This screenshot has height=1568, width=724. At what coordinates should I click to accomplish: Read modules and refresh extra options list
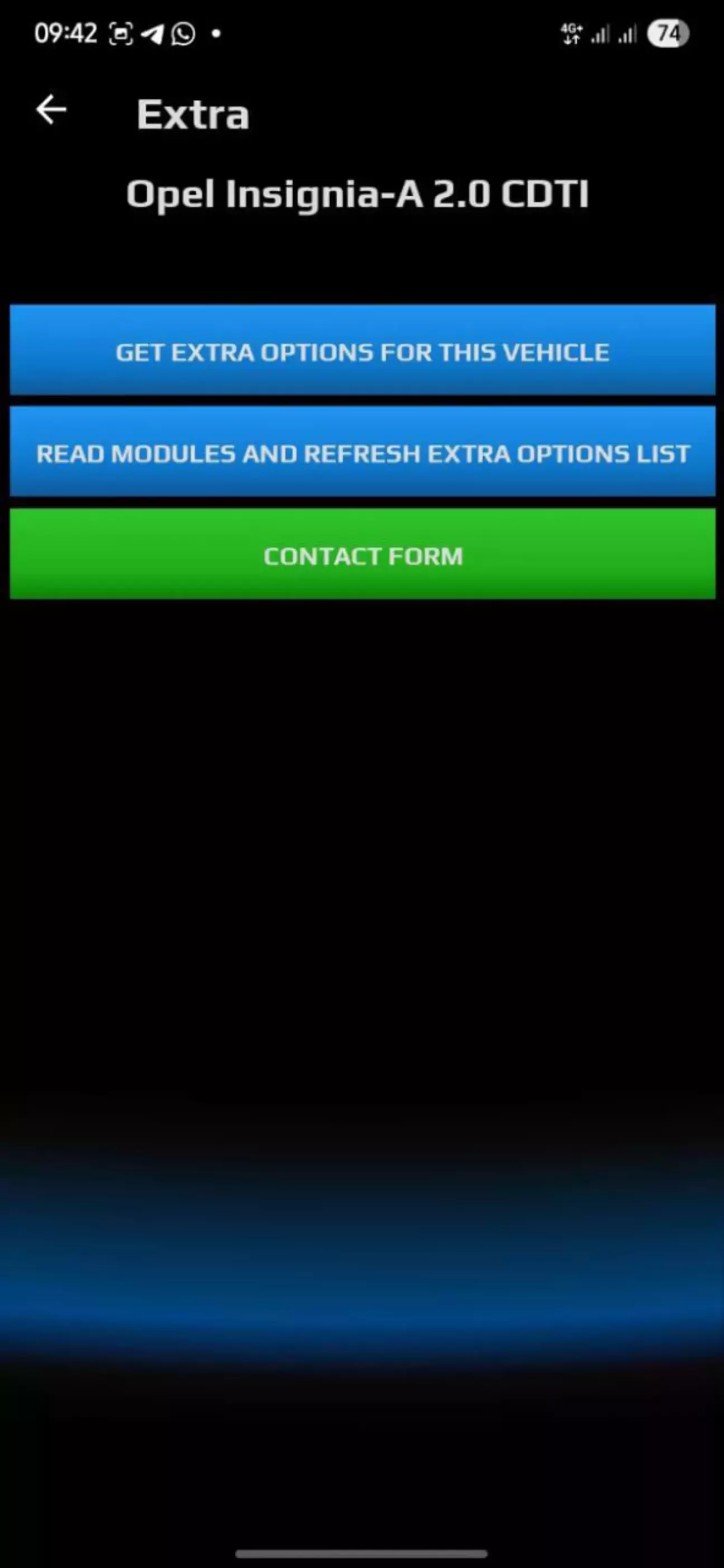pos(362,452)
